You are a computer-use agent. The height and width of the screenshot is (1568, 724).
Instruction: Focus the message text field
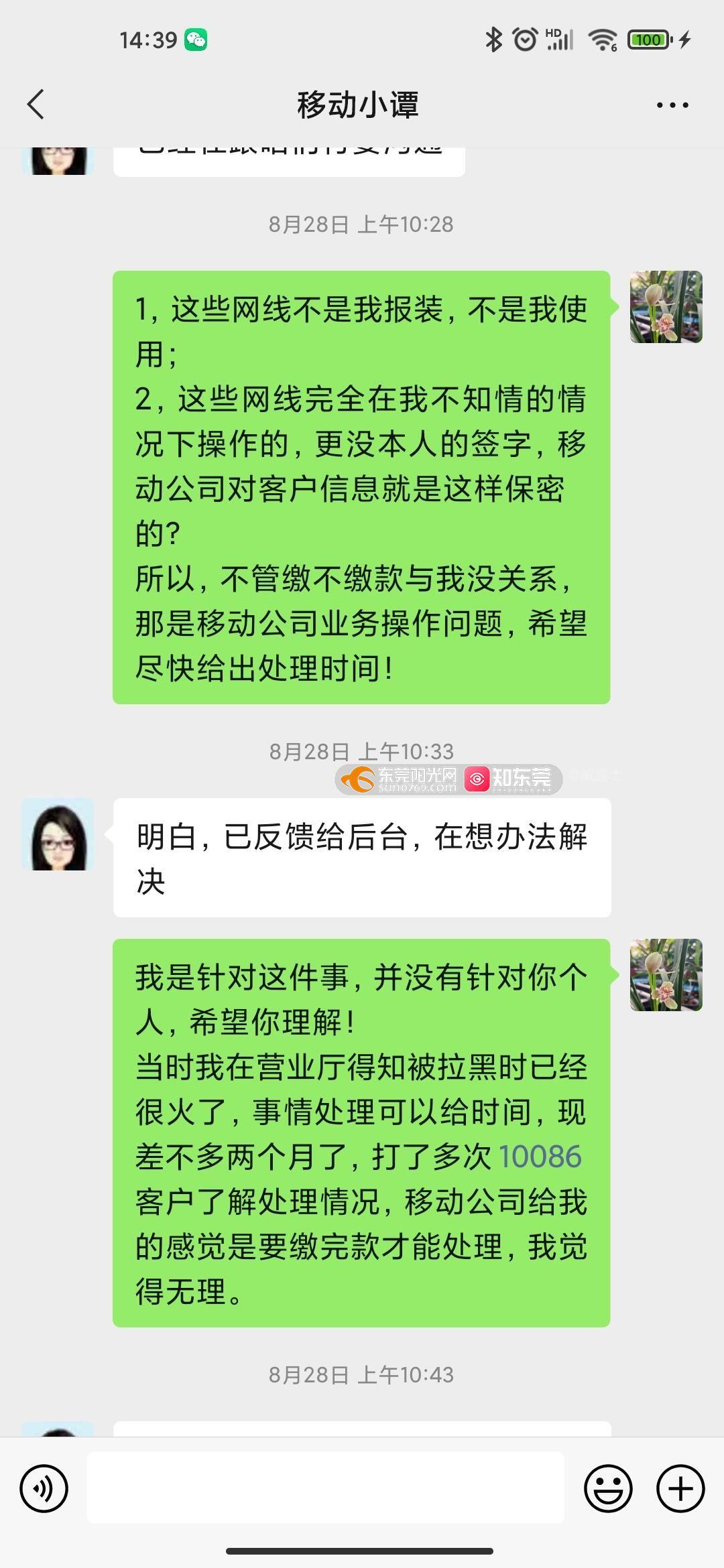325,1488
